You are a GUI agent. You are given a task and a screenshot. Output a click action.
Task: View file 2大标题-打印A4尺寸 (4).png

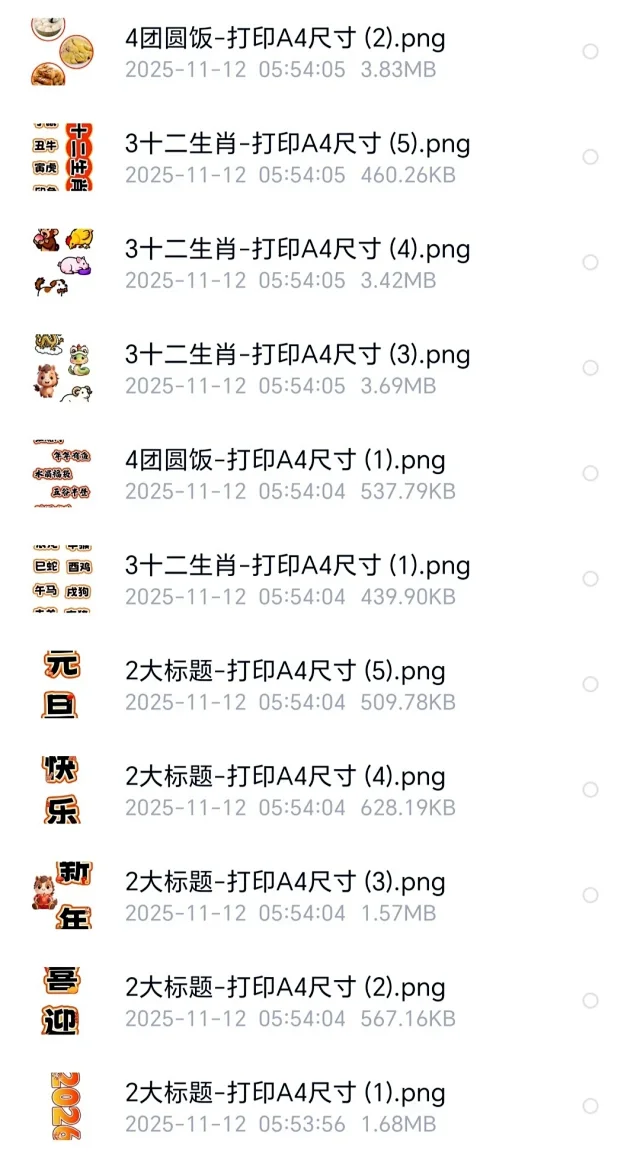(x=285, y=778)
